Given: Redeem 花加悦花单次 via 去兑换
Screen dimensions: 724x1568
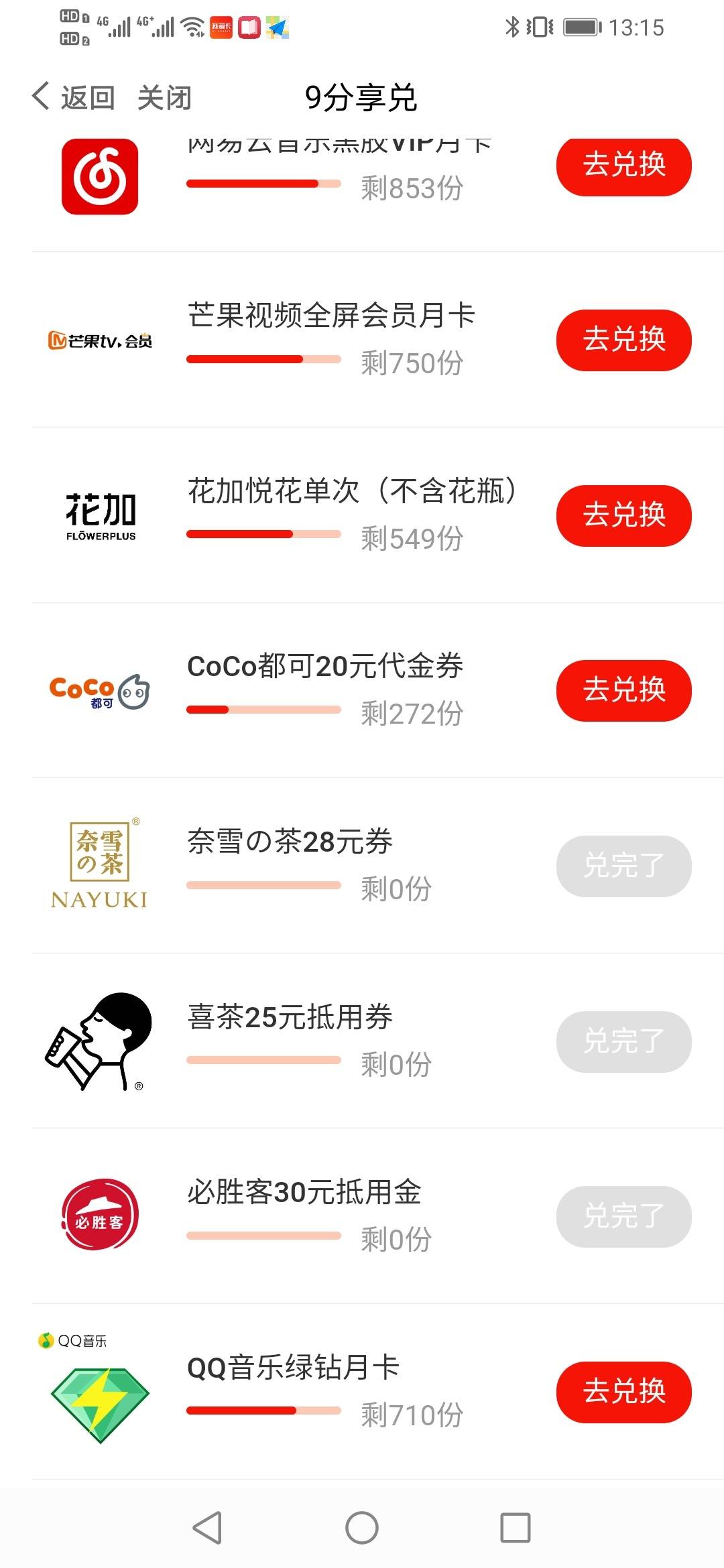Looking at the screenshot, I should 623,516.
